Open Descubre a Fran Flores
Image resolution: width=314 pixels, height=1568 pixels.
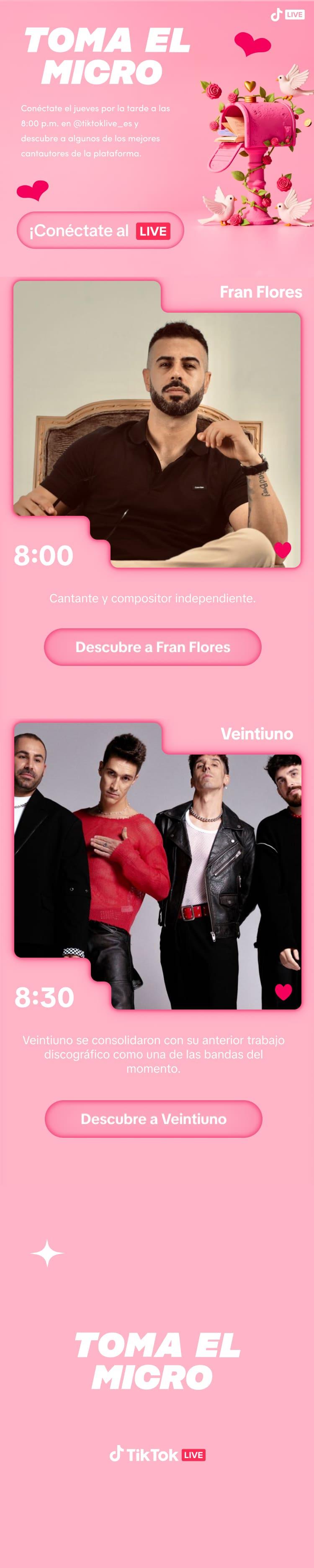click(152, 647)
